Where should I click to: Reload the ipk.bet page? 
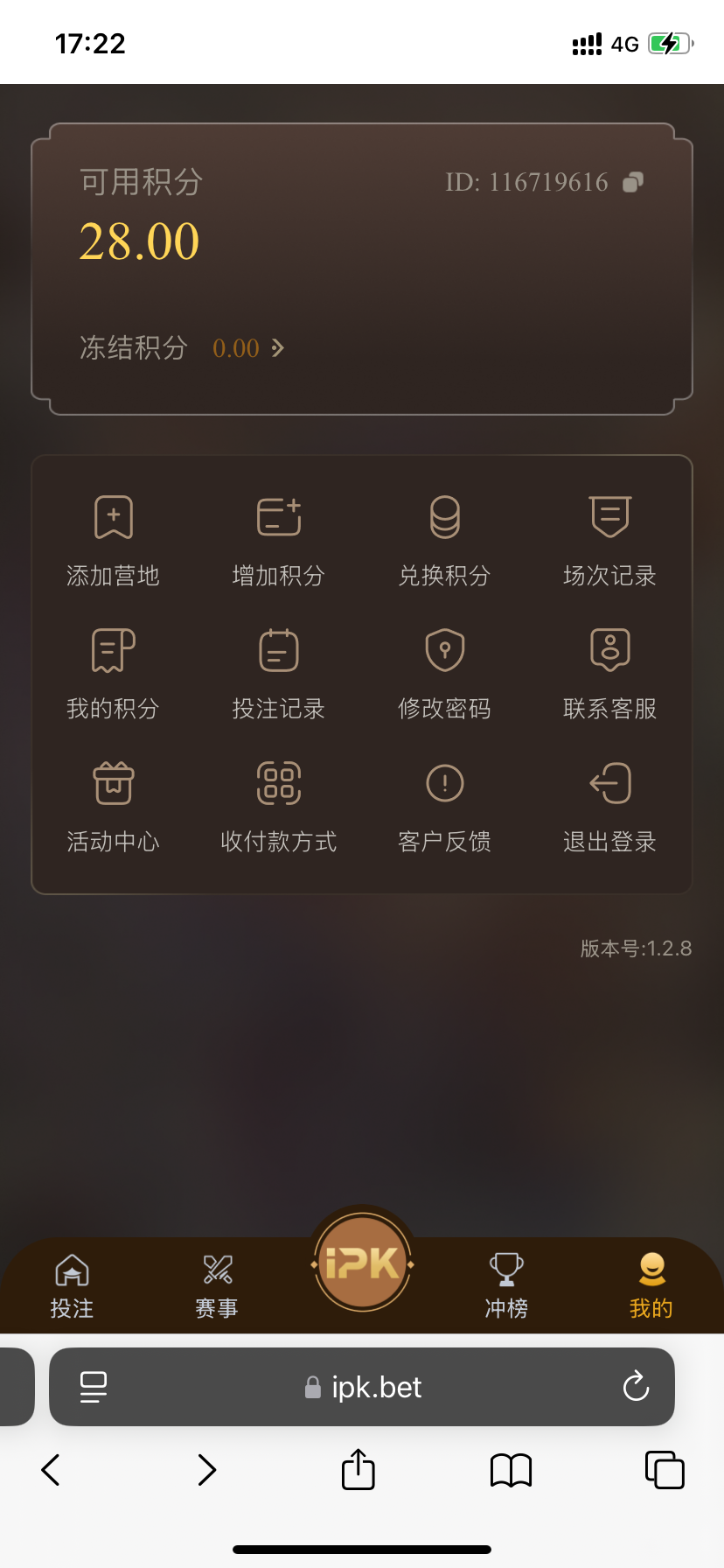pyautogui.click(x=636, y=1387)
